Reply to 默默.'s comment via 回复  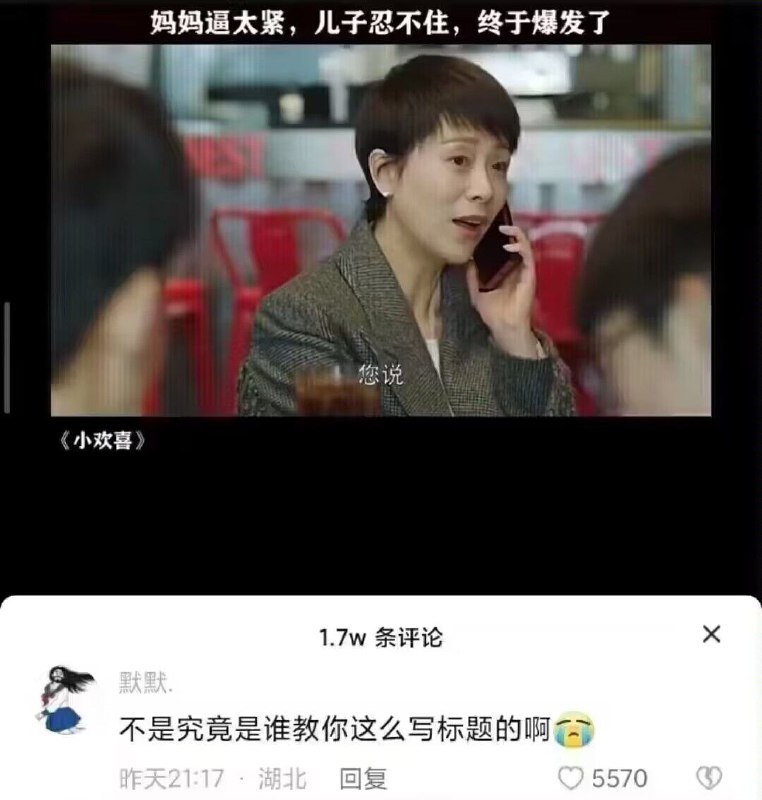coord(363,779)
